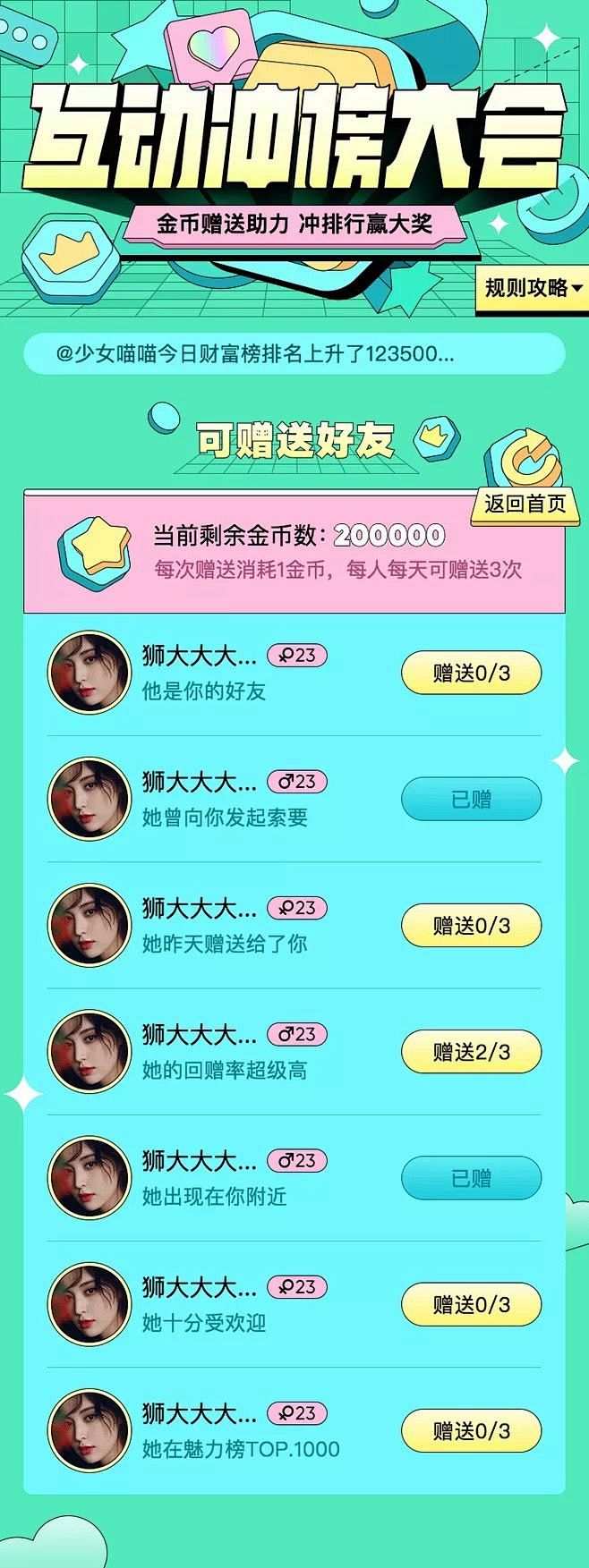Tap the 返回首页 button
The image size is (589, 1568).
525,504
